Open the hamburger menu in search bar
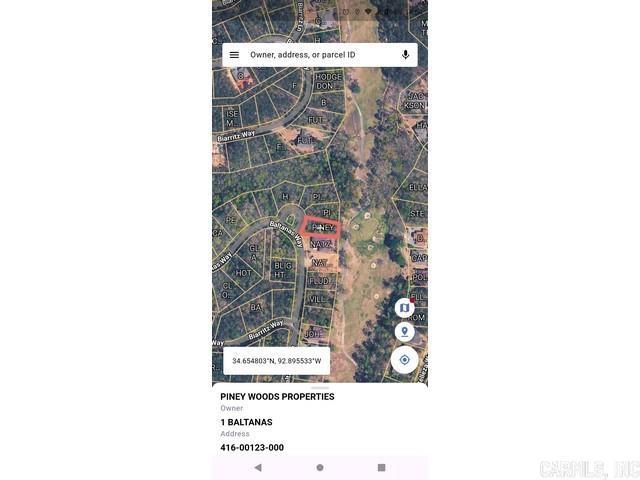This screenshot has height=480, width=640. [234, 55]
